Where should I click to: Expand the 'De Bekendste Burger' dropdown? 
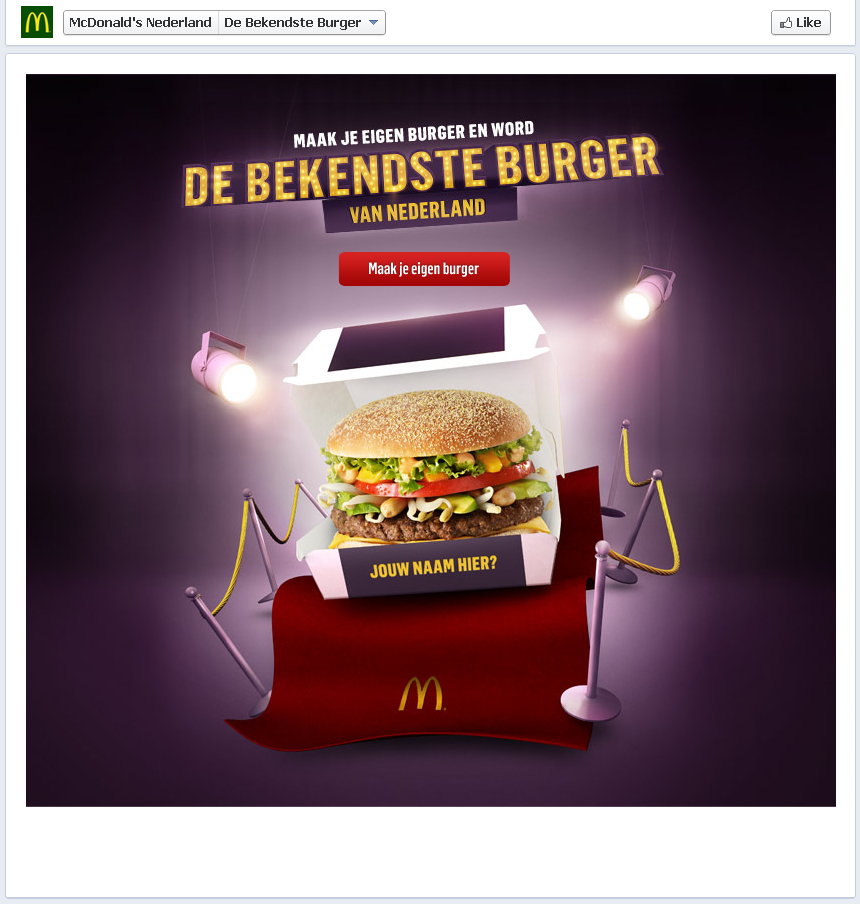pos(301,23)
